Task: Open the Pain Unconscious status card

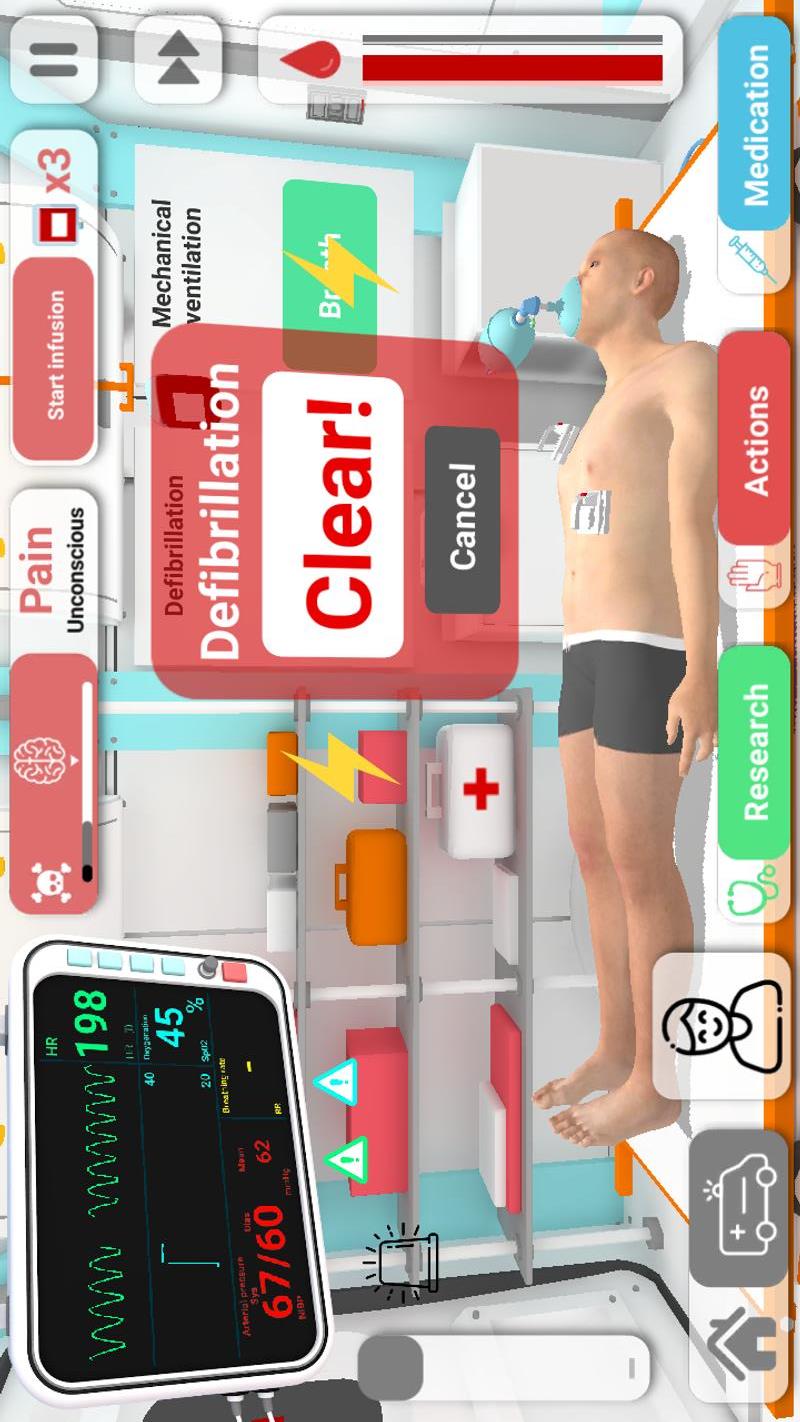Action: (55, 570)
